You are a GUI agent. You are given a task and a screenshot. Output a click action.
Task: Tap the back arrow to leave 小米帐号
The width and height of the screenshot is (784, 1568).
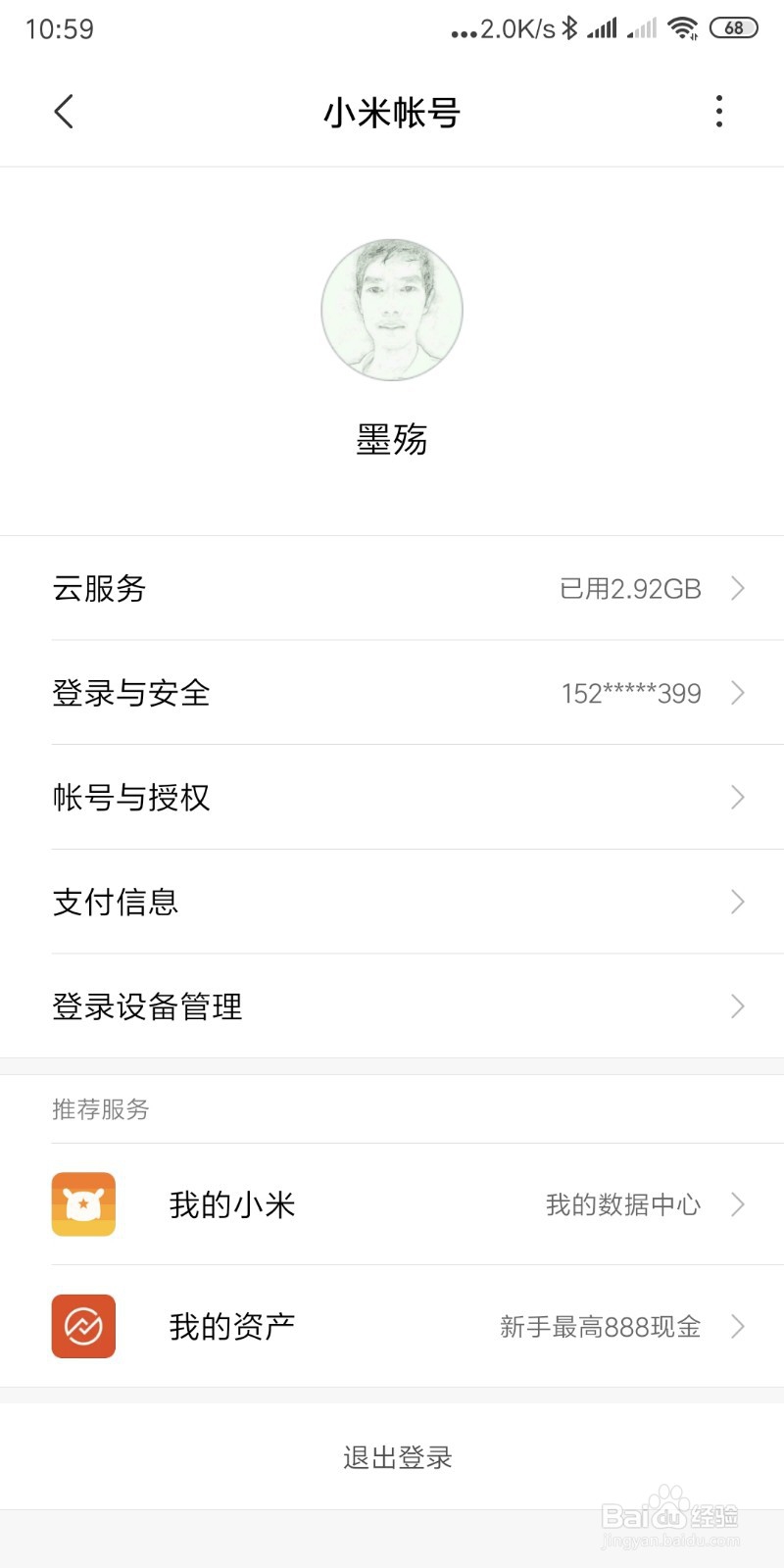(x=64, y=112)
